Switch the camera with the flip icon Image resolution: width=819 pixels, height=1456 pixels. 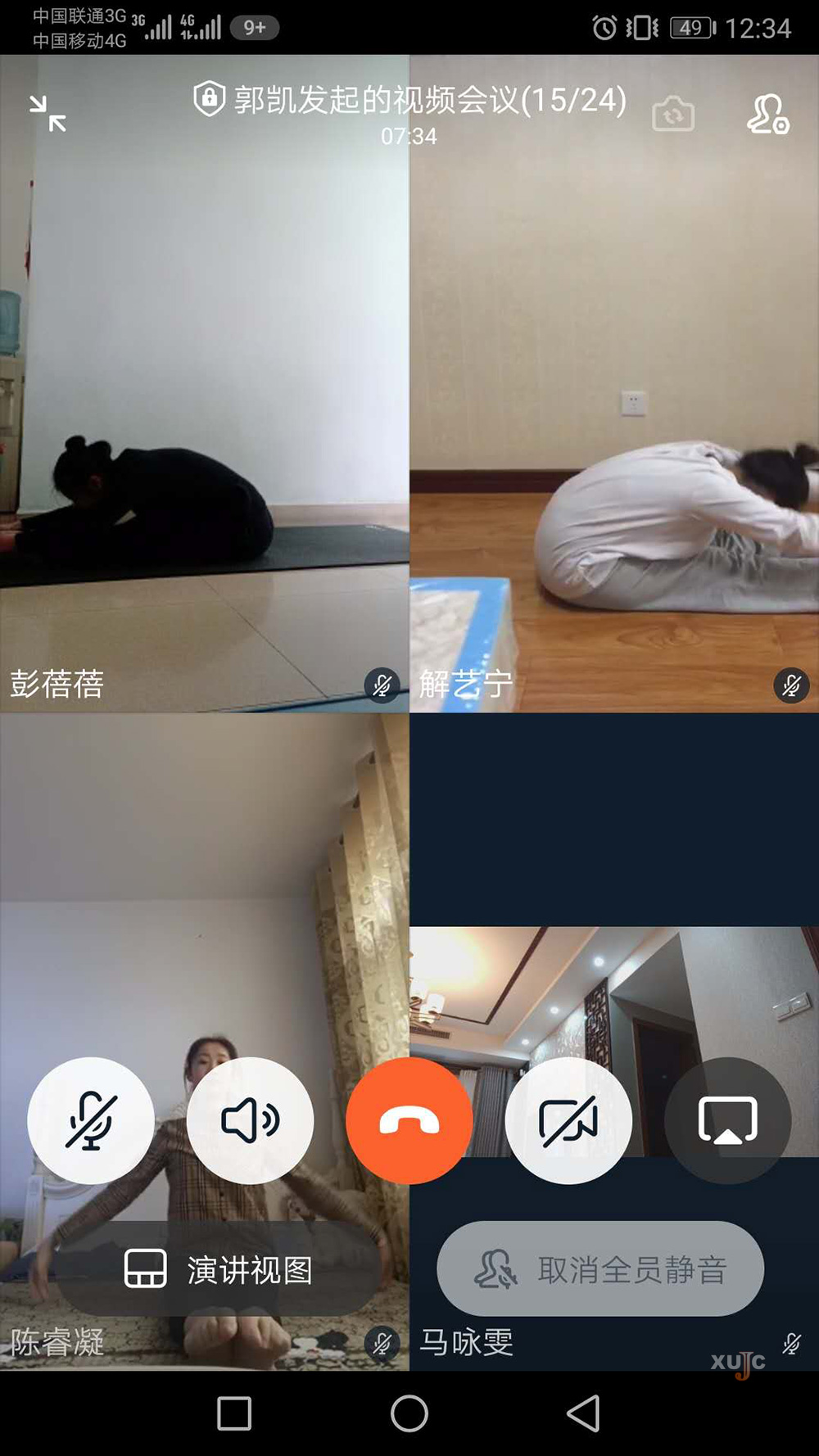(x=673, y=114)
